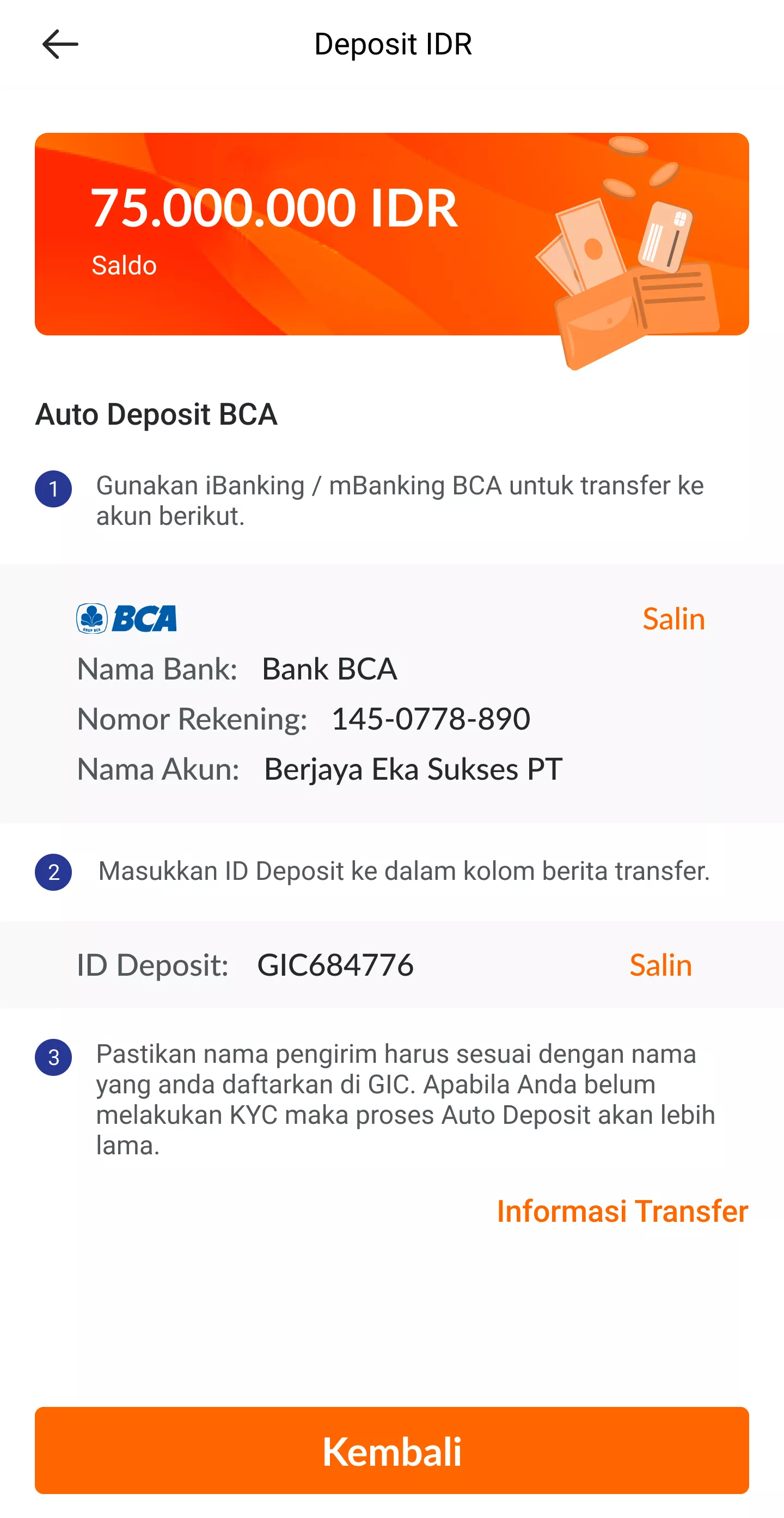Go back using the top-left arrow

click(60, 44)
